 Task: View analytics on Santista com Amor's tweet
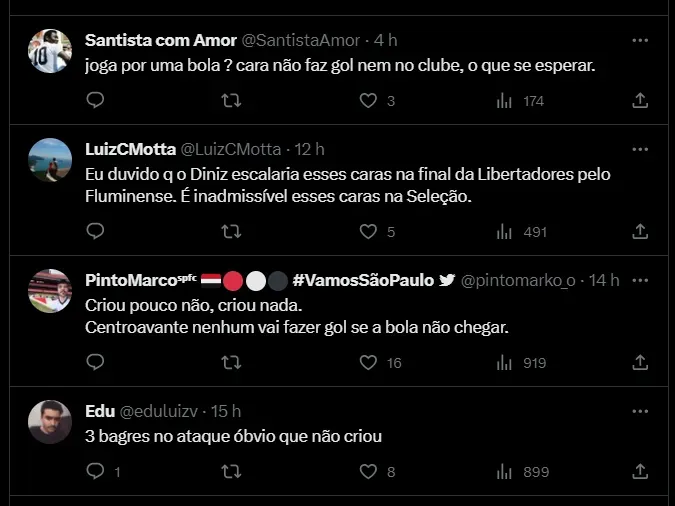505,101
